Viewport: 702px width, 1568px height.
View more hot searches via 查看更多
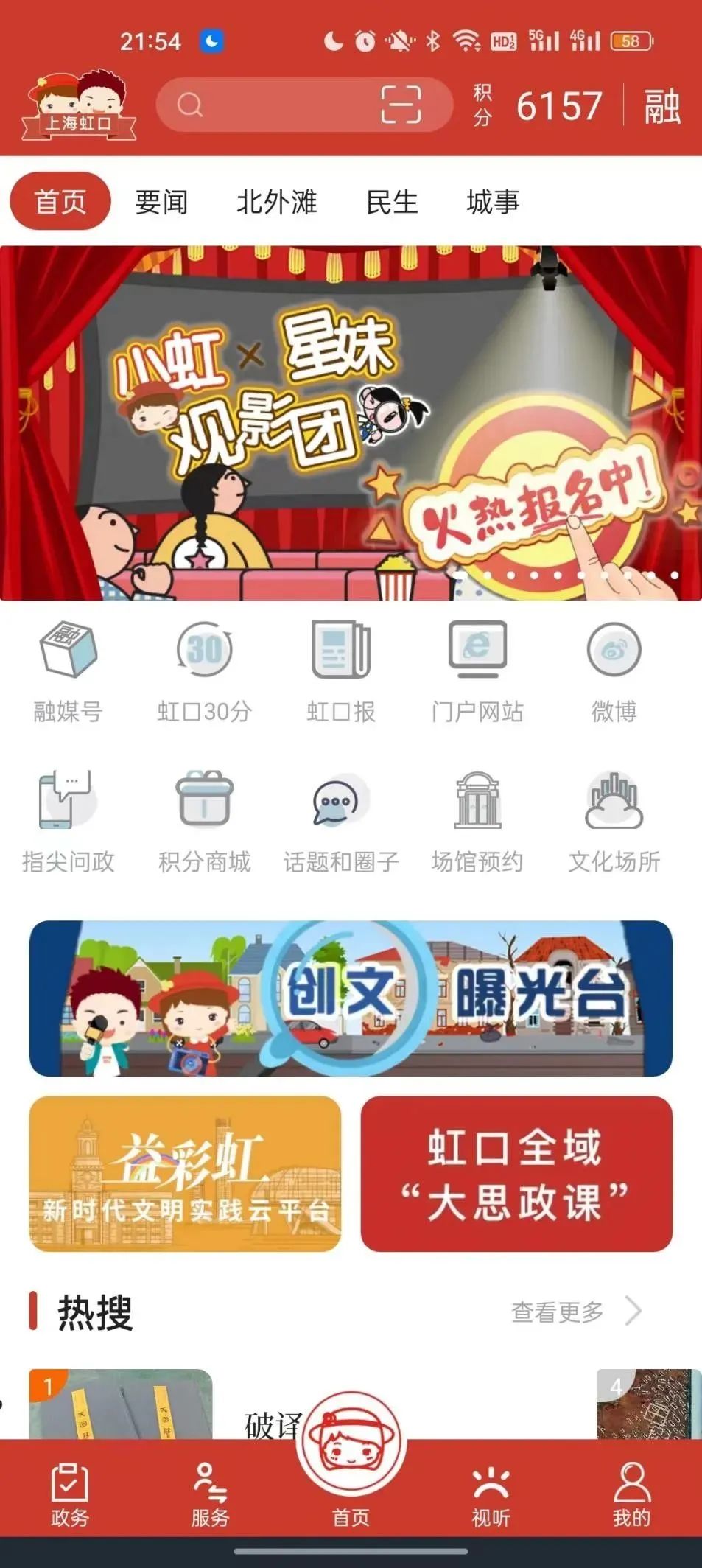(x=575, y=1312)
